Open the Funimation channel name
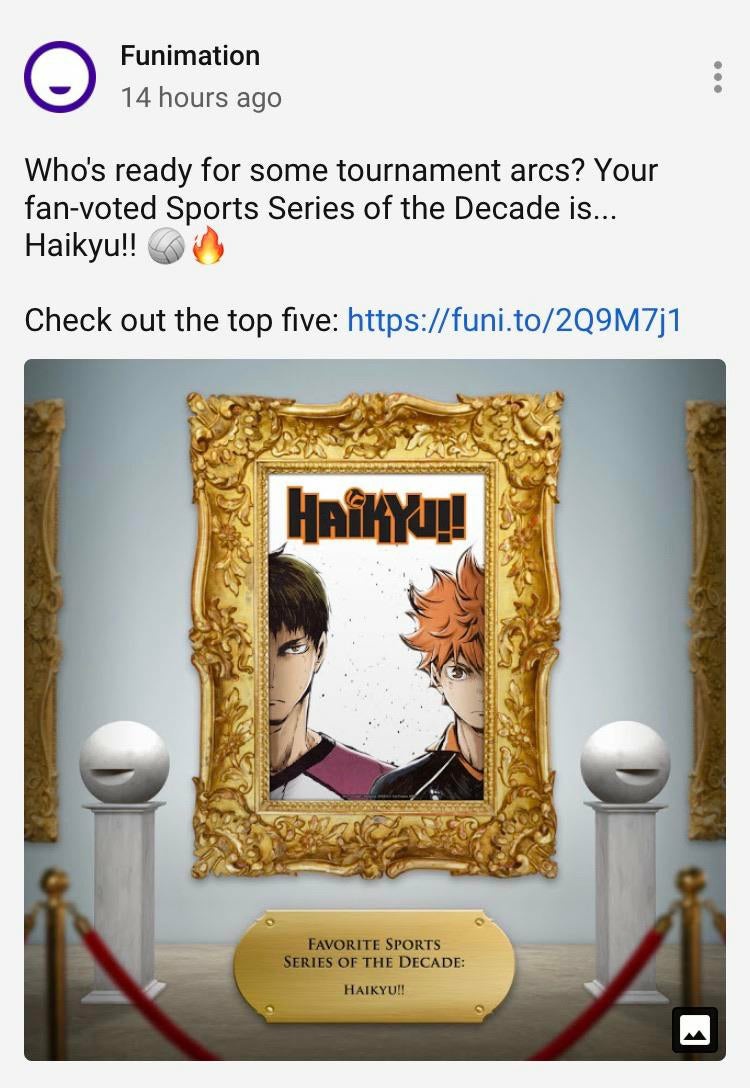 pos(190,56)
